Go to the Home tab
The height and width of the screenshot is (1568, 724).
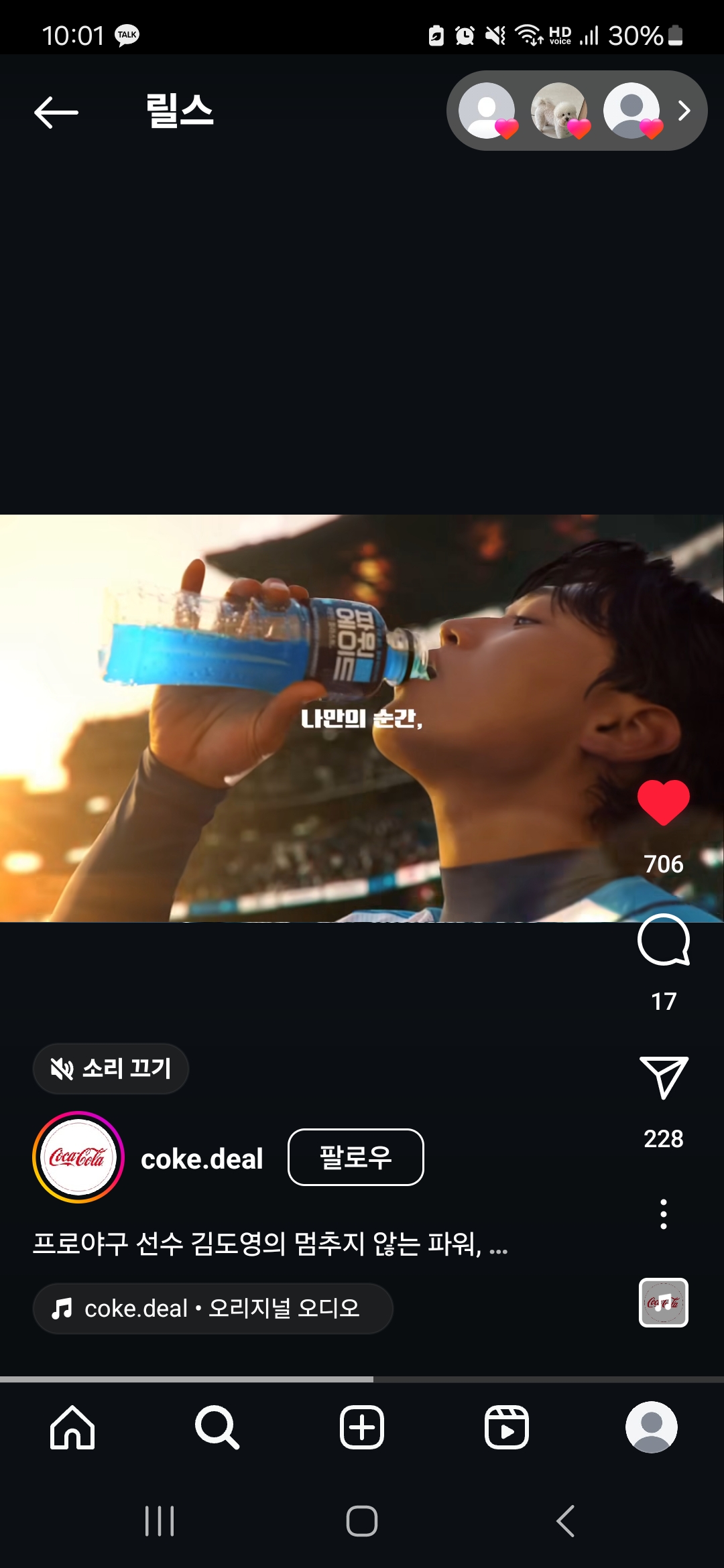click(72, 1427)
